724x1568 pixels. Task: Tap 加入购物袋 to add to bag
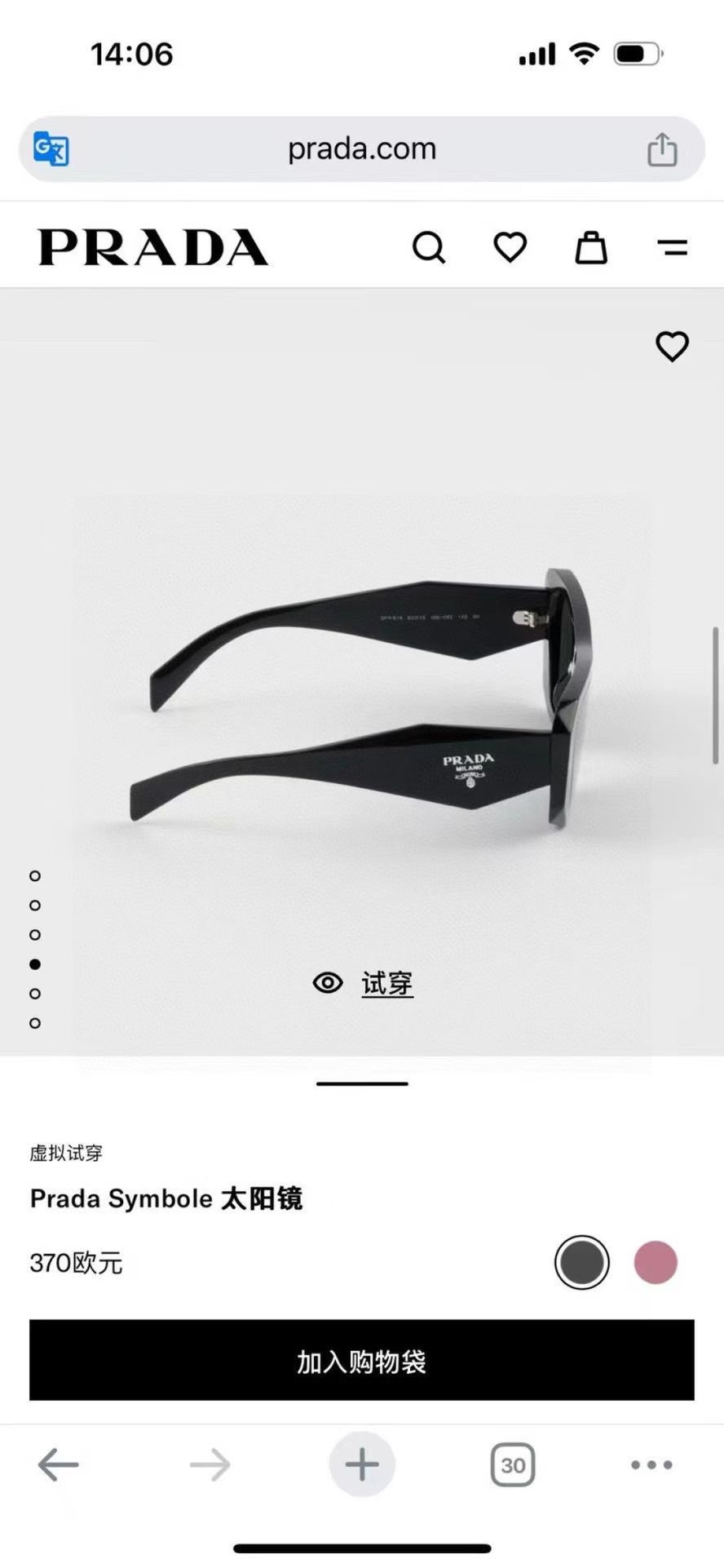(362, 1360)
